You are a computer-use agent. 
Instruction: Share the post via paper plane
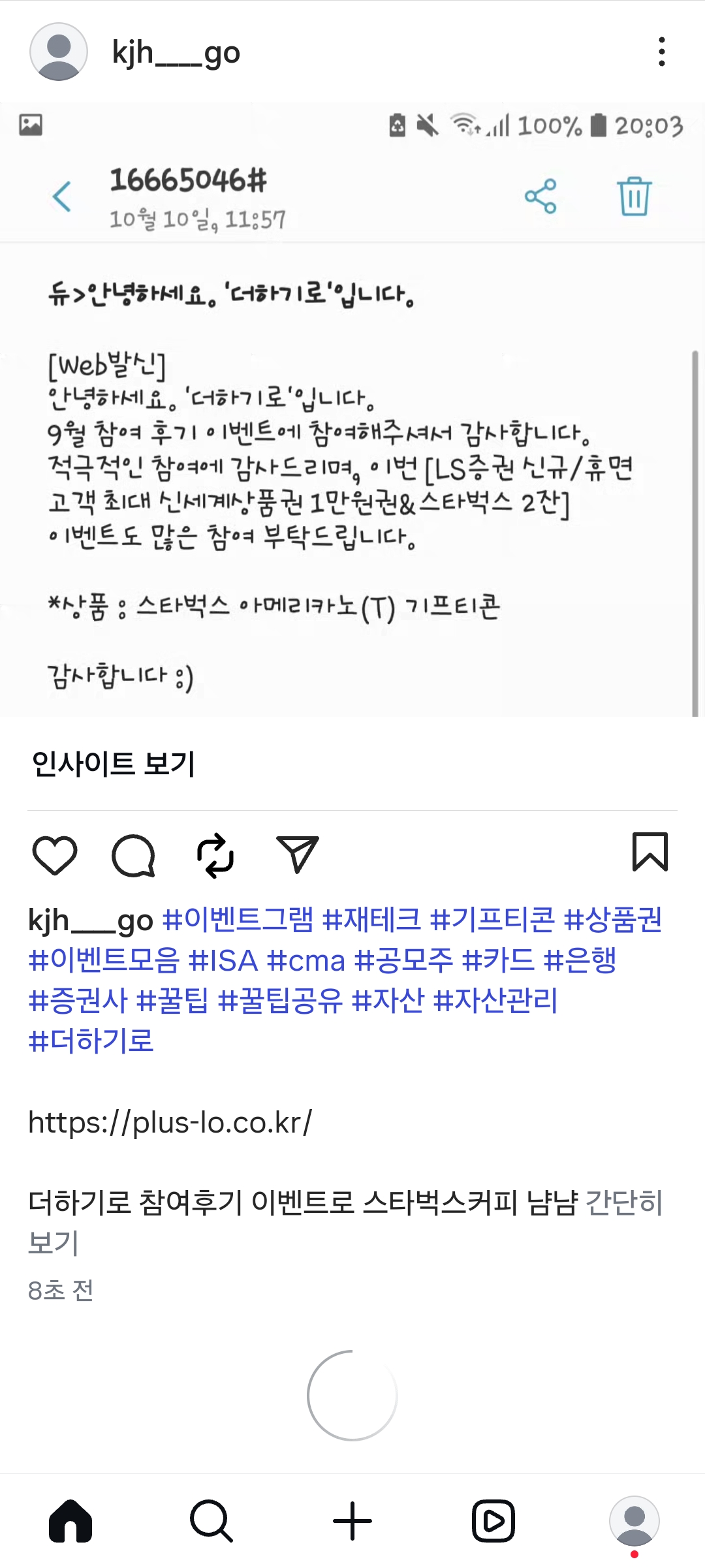[298, 855]
